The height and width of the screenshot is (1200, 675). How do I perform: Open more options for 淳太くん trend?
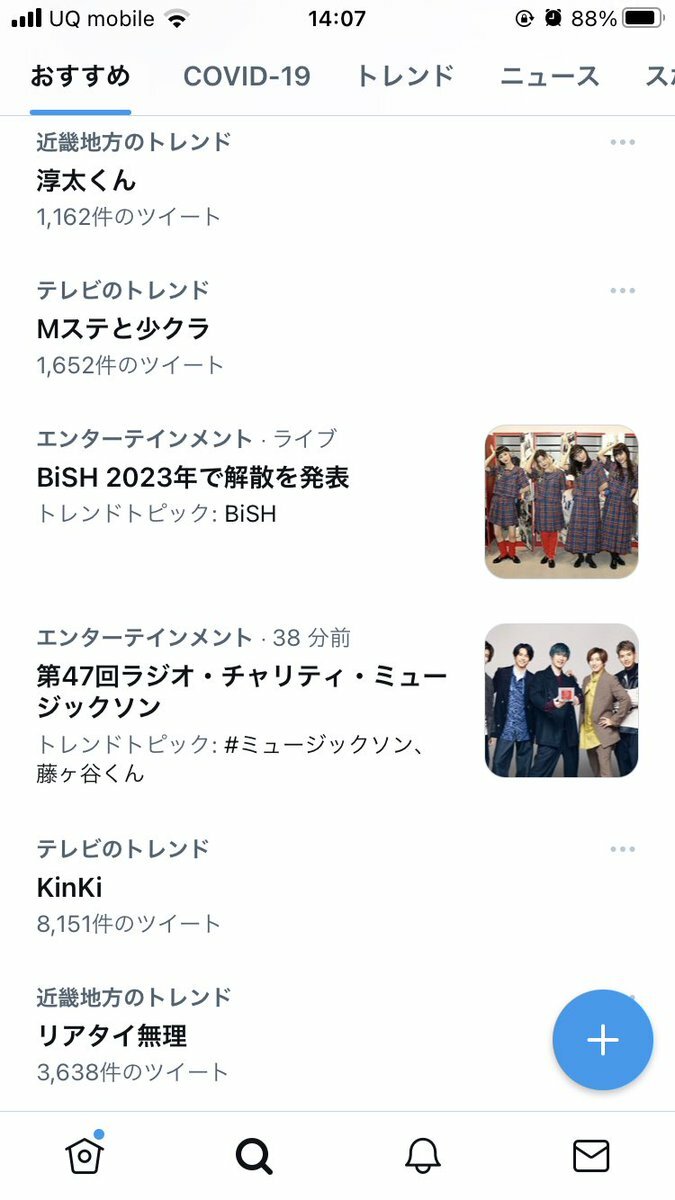point(622,142)
